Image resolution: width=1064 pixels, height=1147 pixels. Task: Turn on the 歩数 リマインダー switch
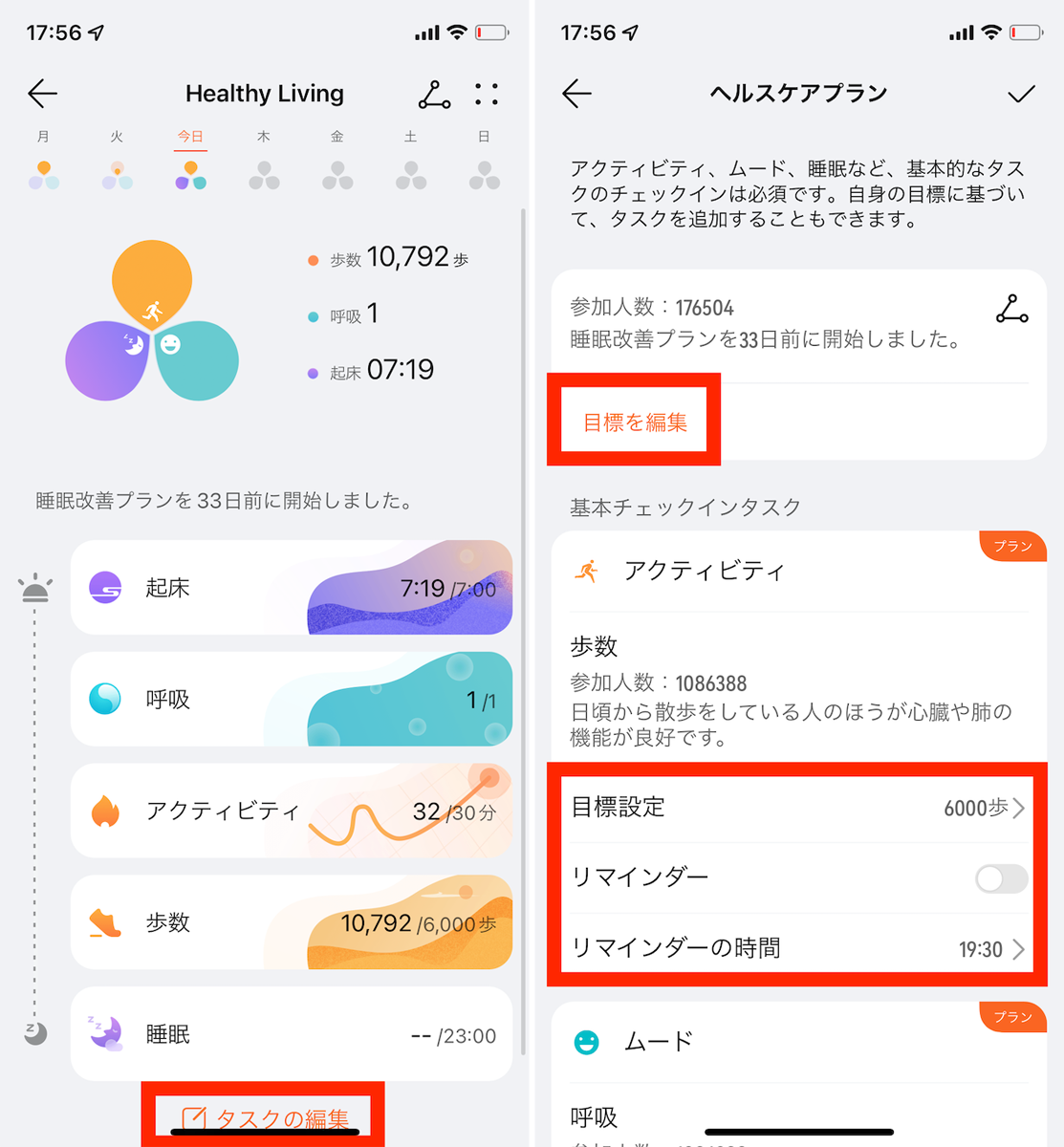coord(1001,878)
